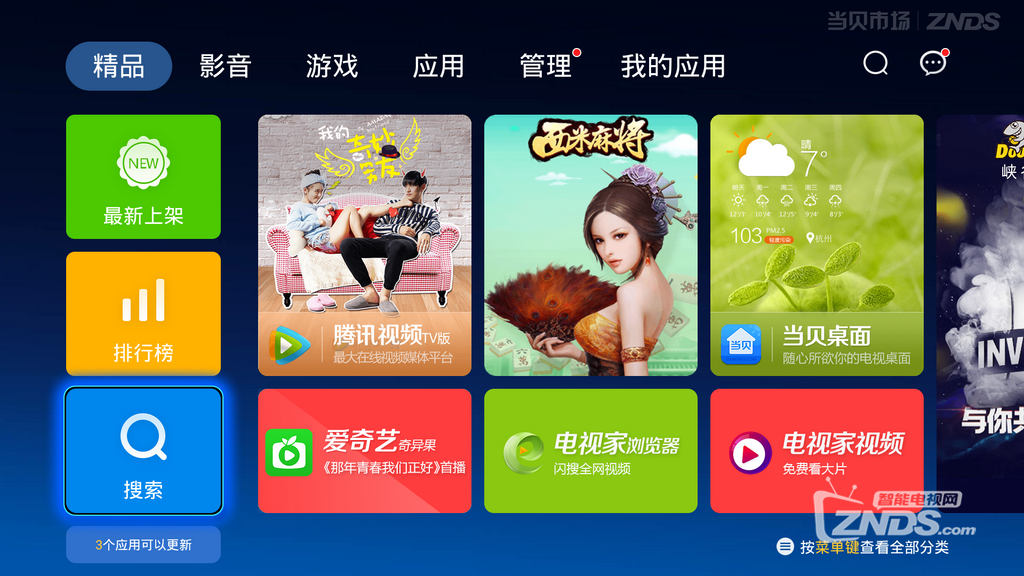Go to the 管理 tab

coord(546,66)
